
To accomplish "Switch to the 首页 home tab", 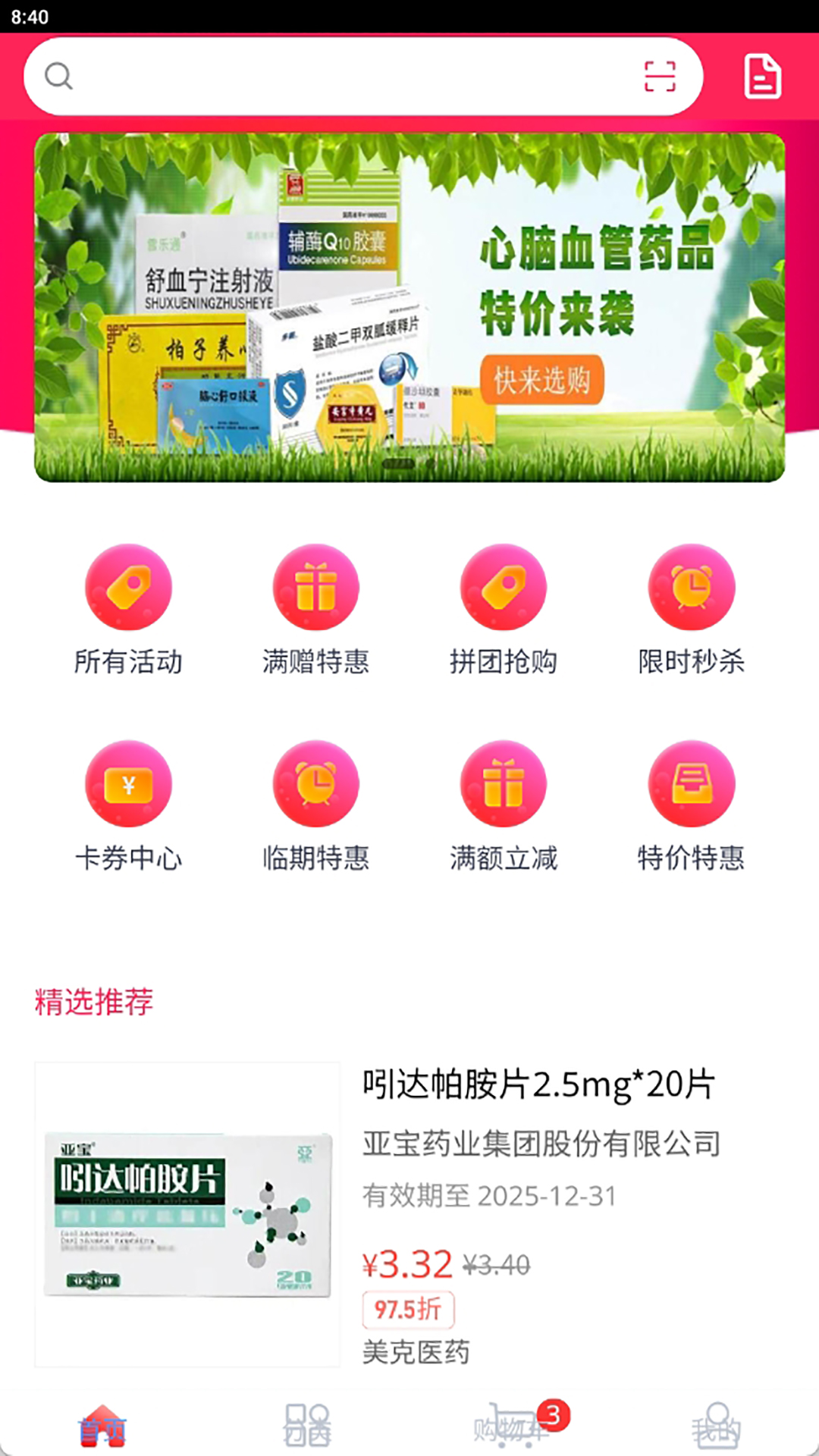I will point(102,1426).
